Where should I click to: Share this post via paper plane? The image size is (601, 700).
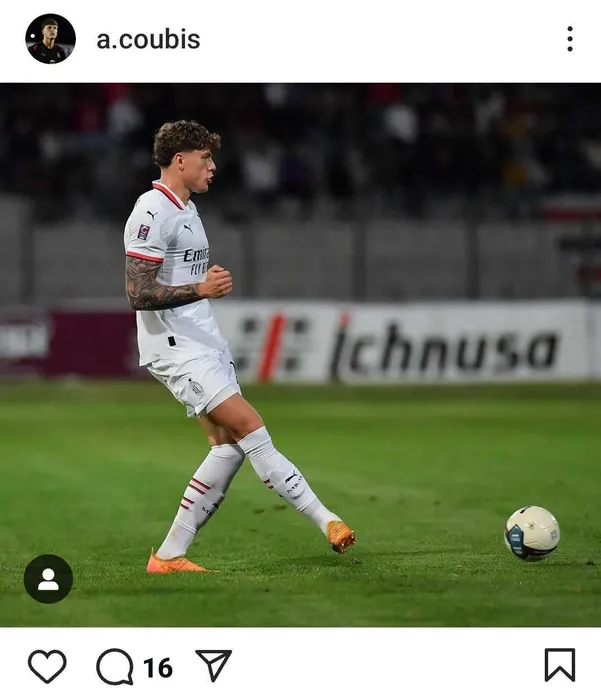(213, 665)
